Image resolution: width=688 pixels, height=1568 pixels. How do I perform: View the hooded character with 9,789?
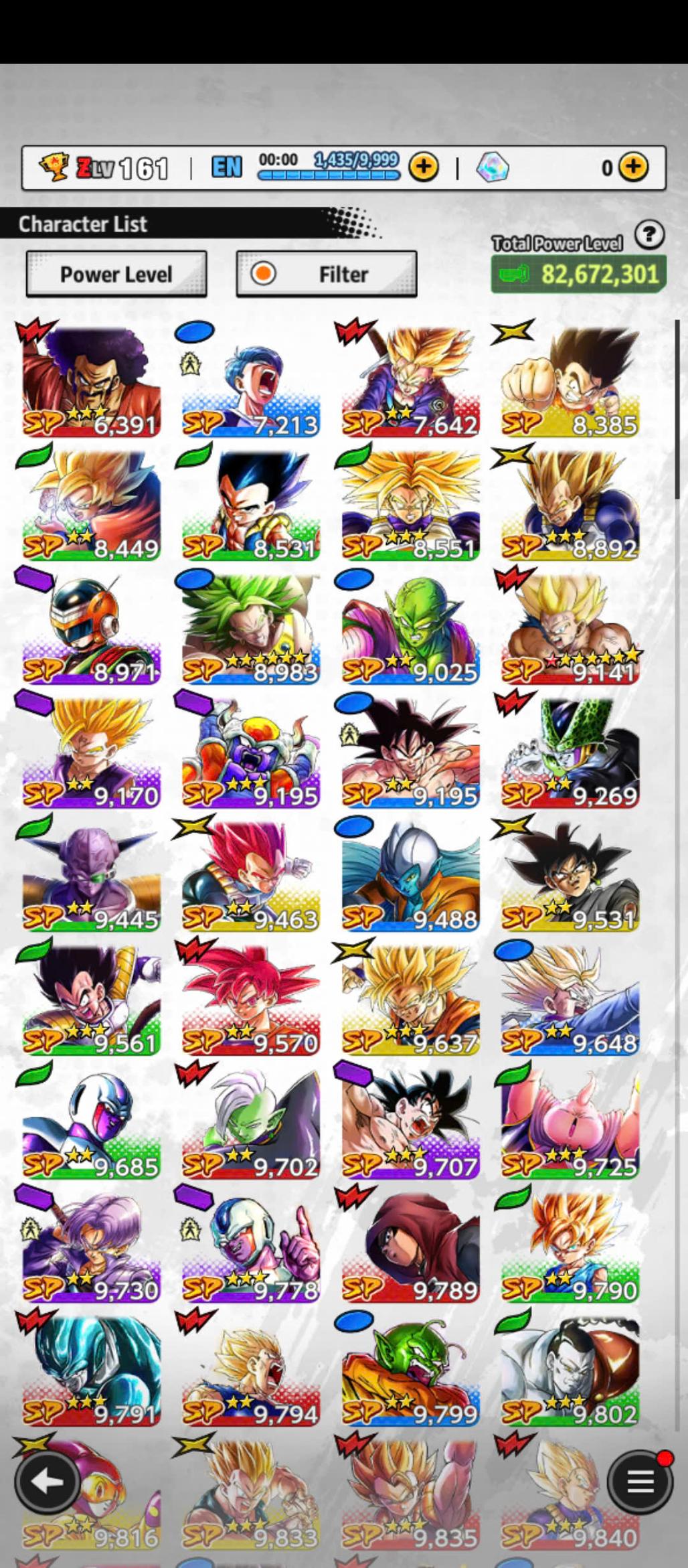click(410, 1247)
